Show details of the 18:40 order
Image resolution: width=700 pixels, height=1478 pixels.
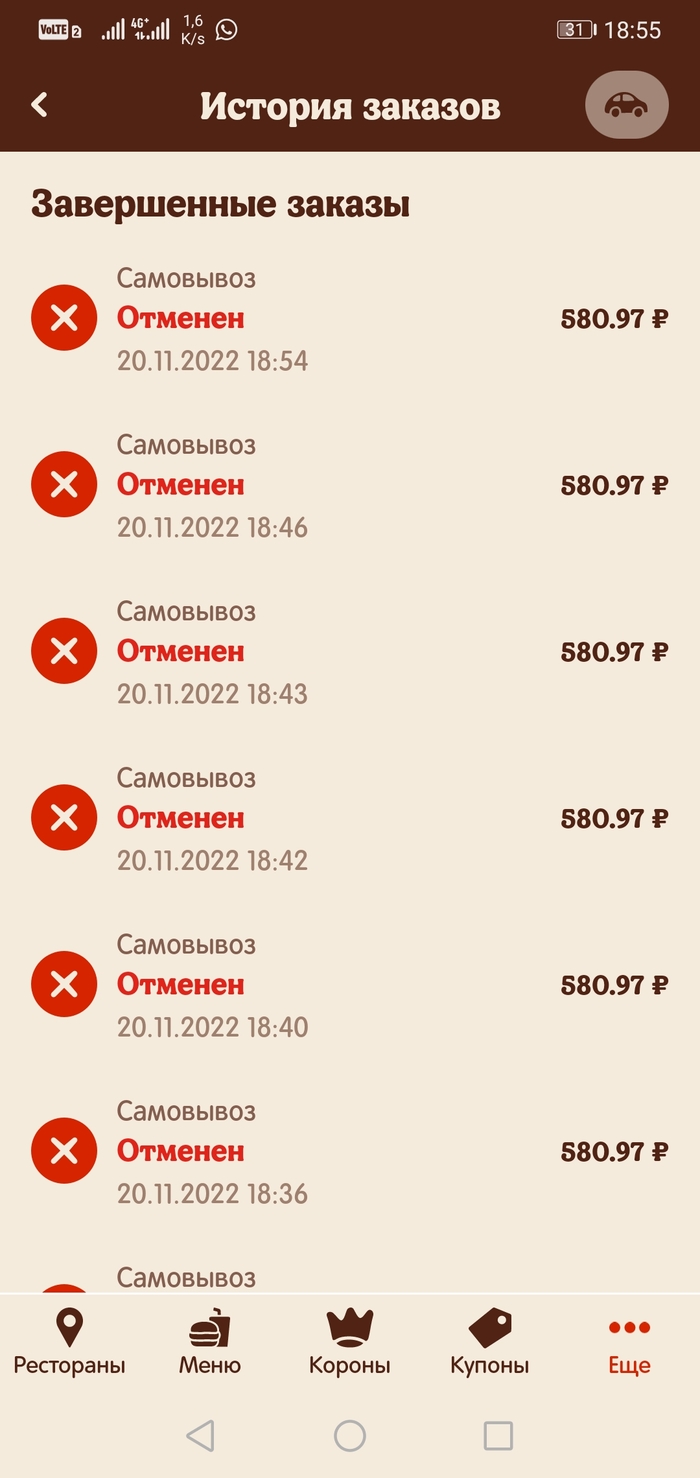pos(349,985)
